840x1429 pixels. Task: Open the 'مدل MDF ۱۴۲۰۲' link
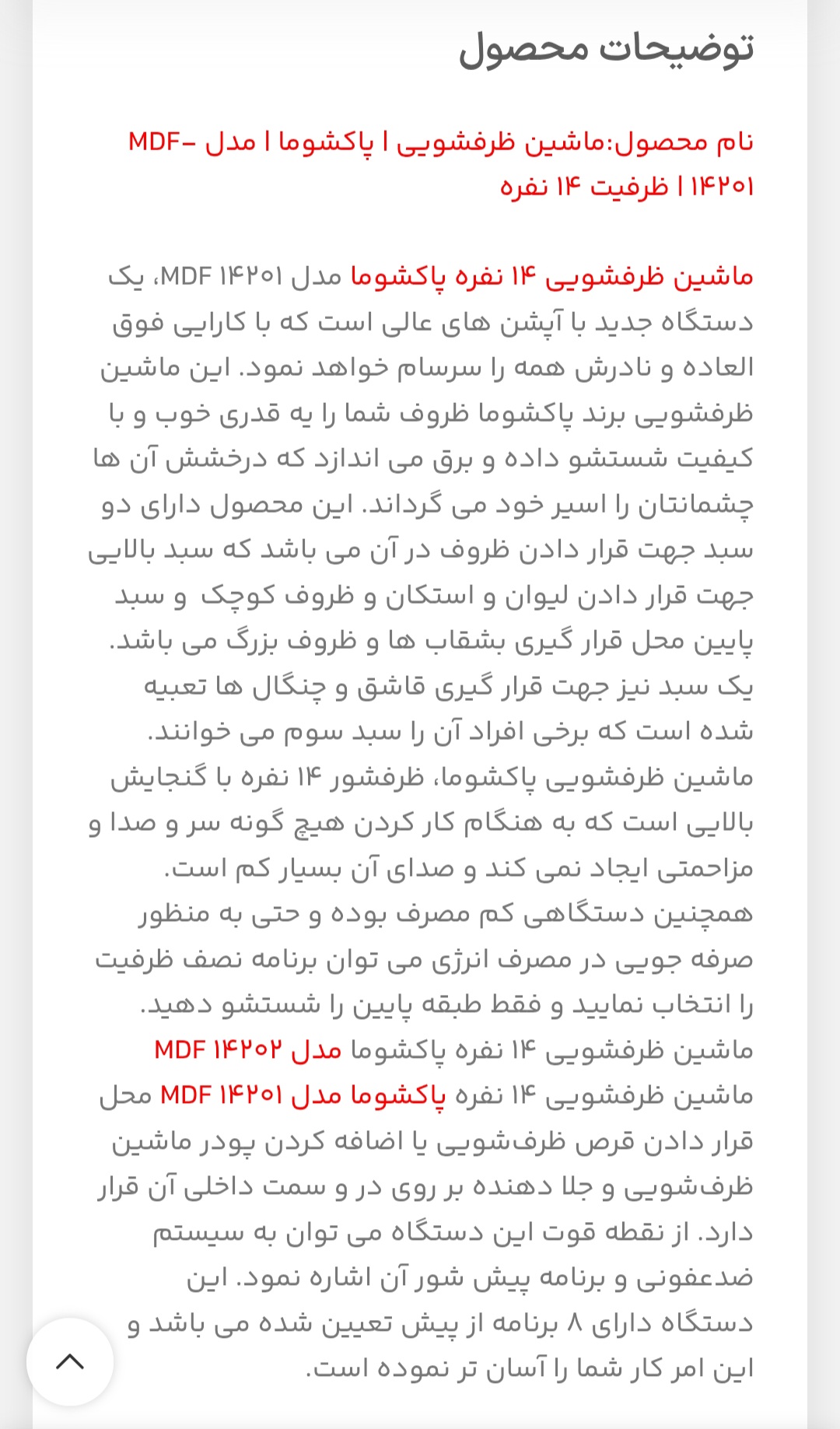[x=247, y=1050]
